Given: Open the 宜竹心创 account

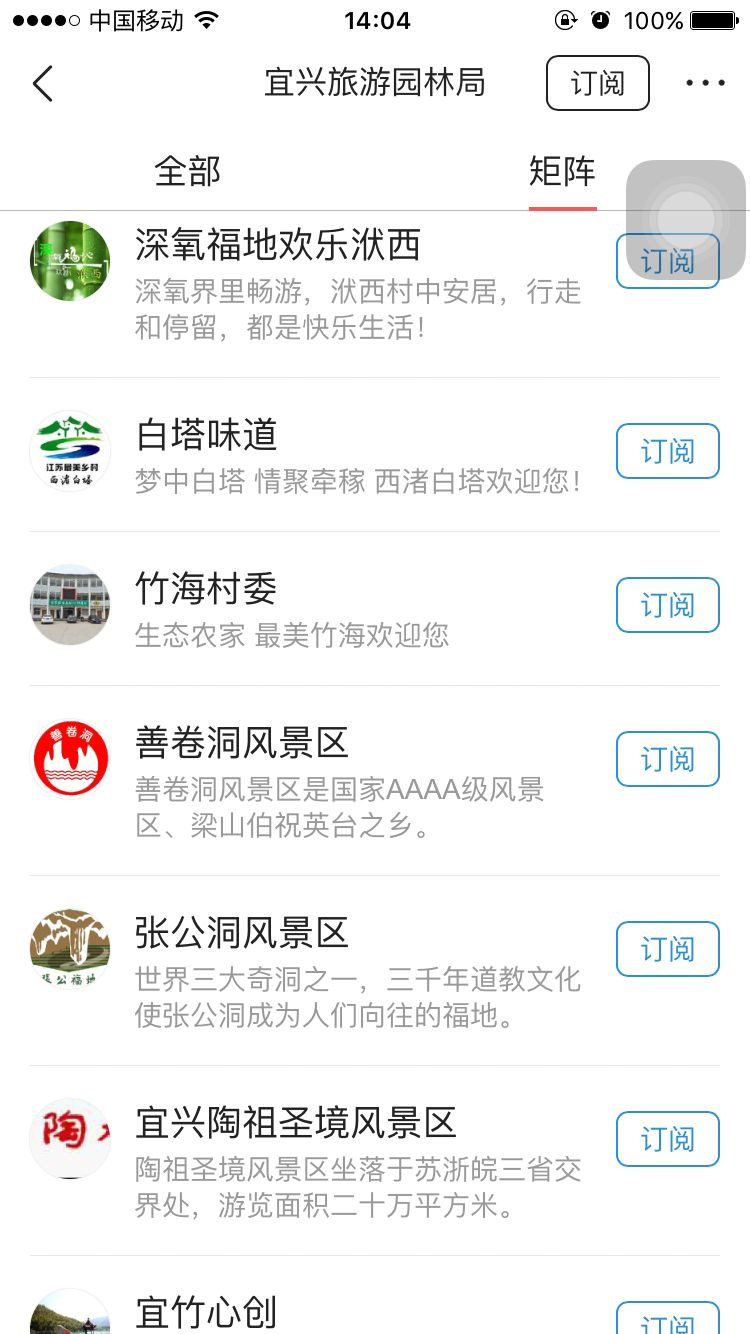Looking at the screenshot, I should click(x=206, y=1312).
